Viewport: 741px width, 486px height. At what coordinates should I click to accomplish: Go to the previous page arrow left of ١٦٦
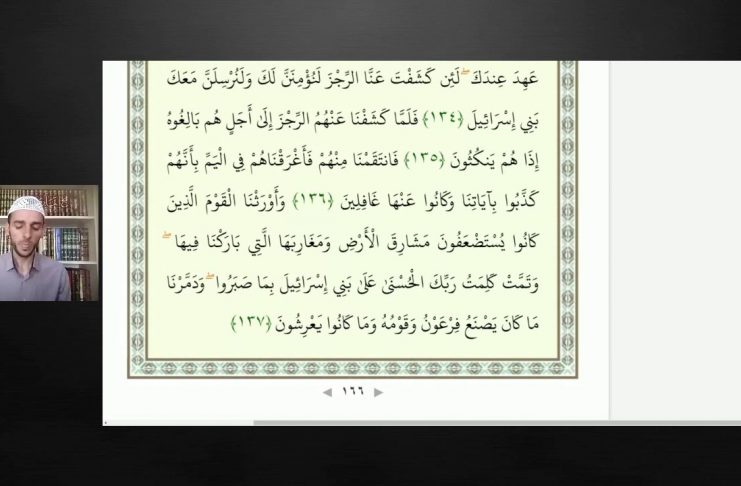pyautogui.click(x=327, y=392)
